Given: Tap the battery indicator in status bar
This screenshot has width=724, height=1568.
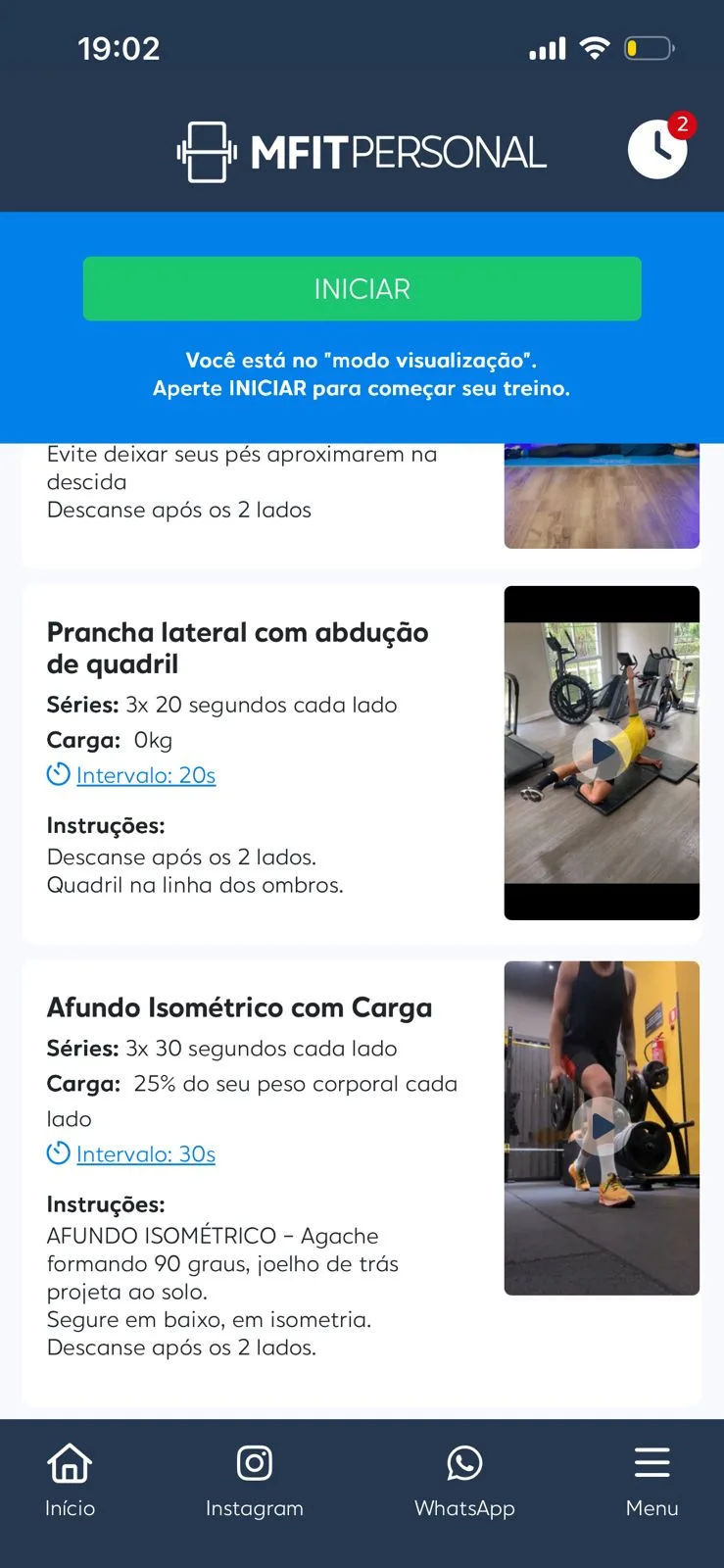Looking at the screenshot, I should 649,47.
